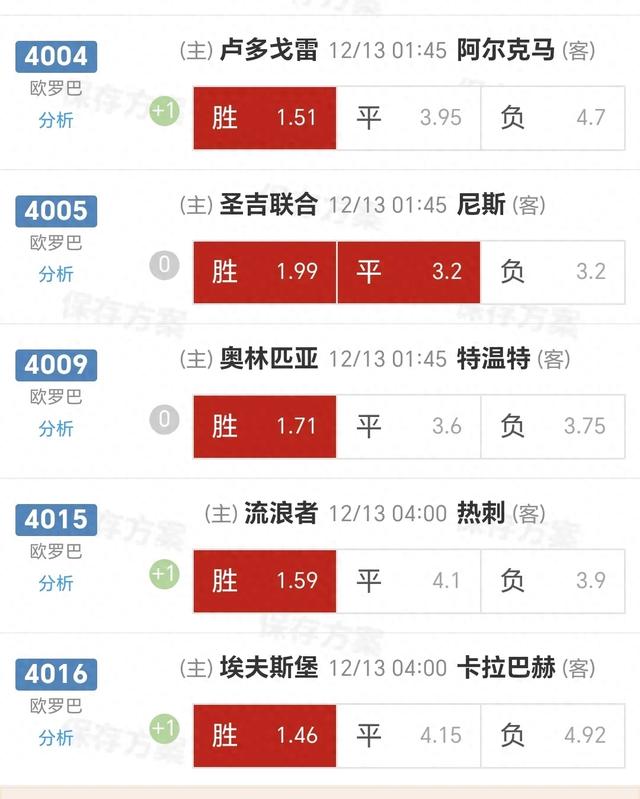Screen dimensions: 640x799
Task: Choose 负 3.9 for 流浪者 match
Action: pyautogui.click(x=553, y=580)
